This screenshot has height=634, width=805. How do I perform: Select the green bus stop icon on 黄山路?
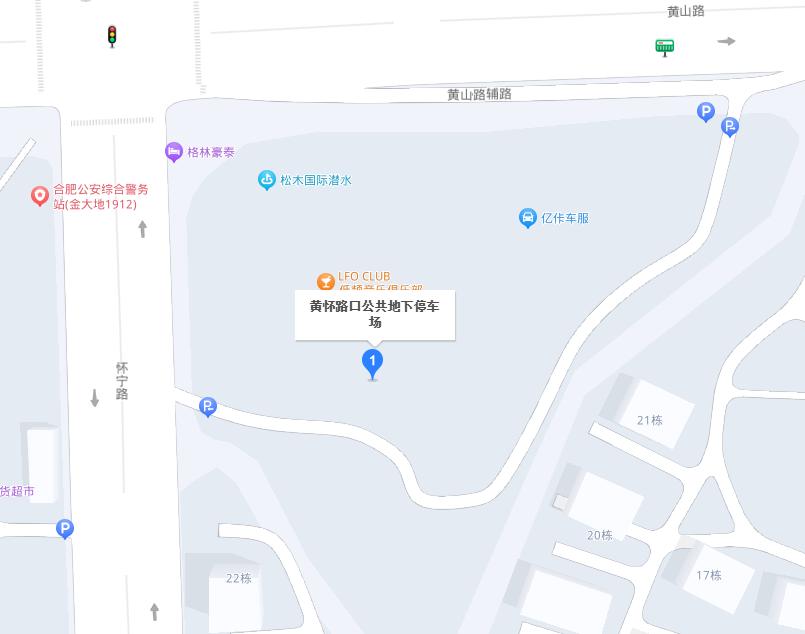(x=664, y=46)
